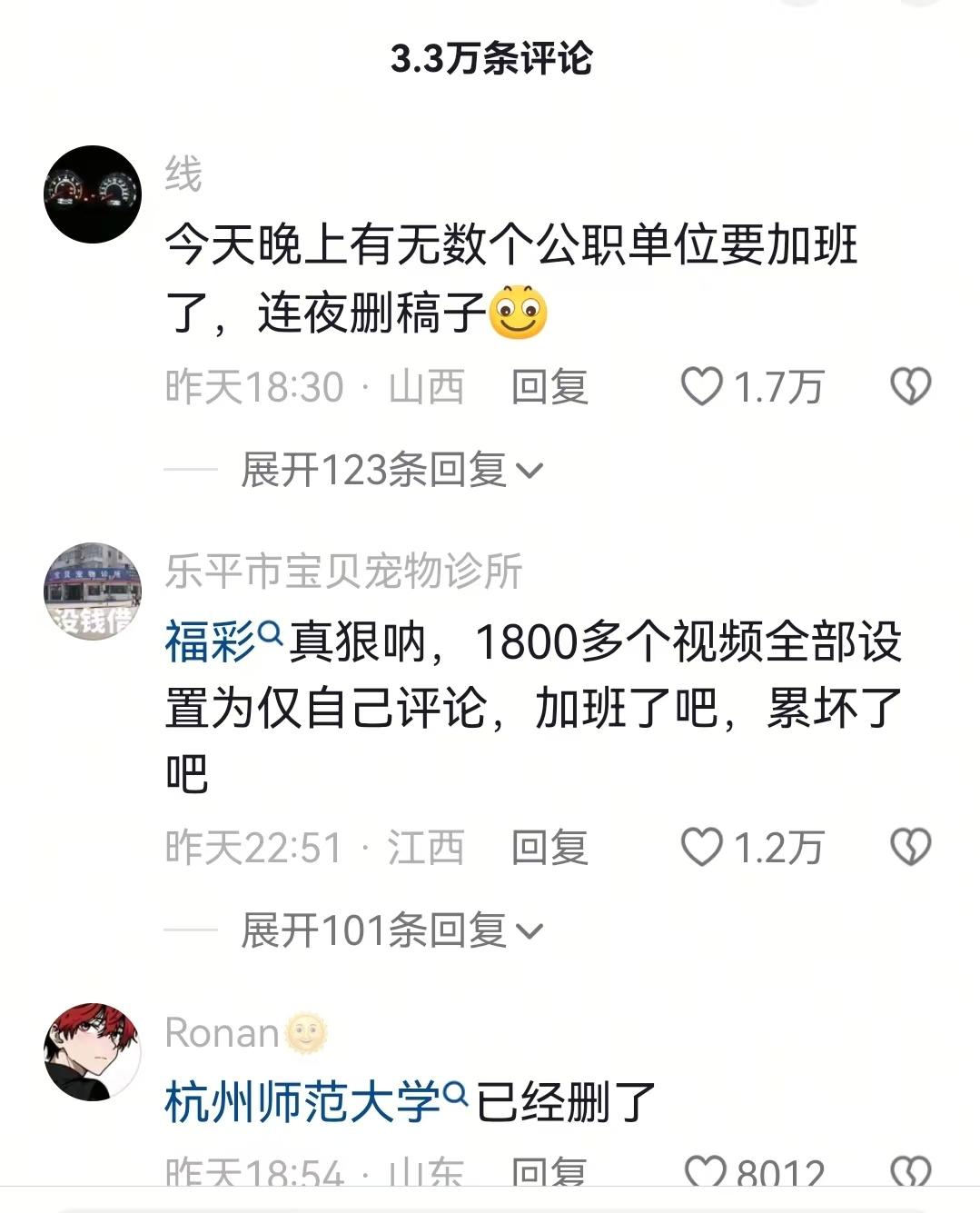Open Ronan's profile avatar

pyautogui.click(x=93, y=1052)
